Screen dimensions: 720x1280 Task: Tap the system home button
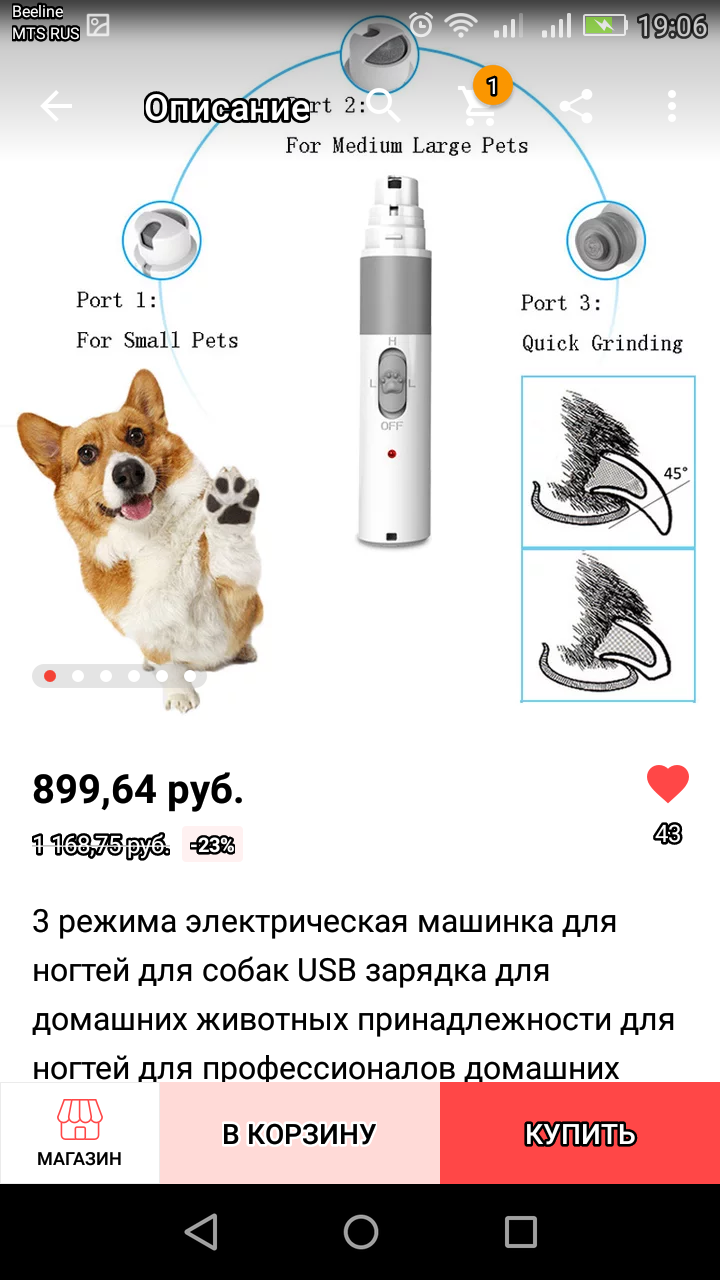click(360, 1232)
